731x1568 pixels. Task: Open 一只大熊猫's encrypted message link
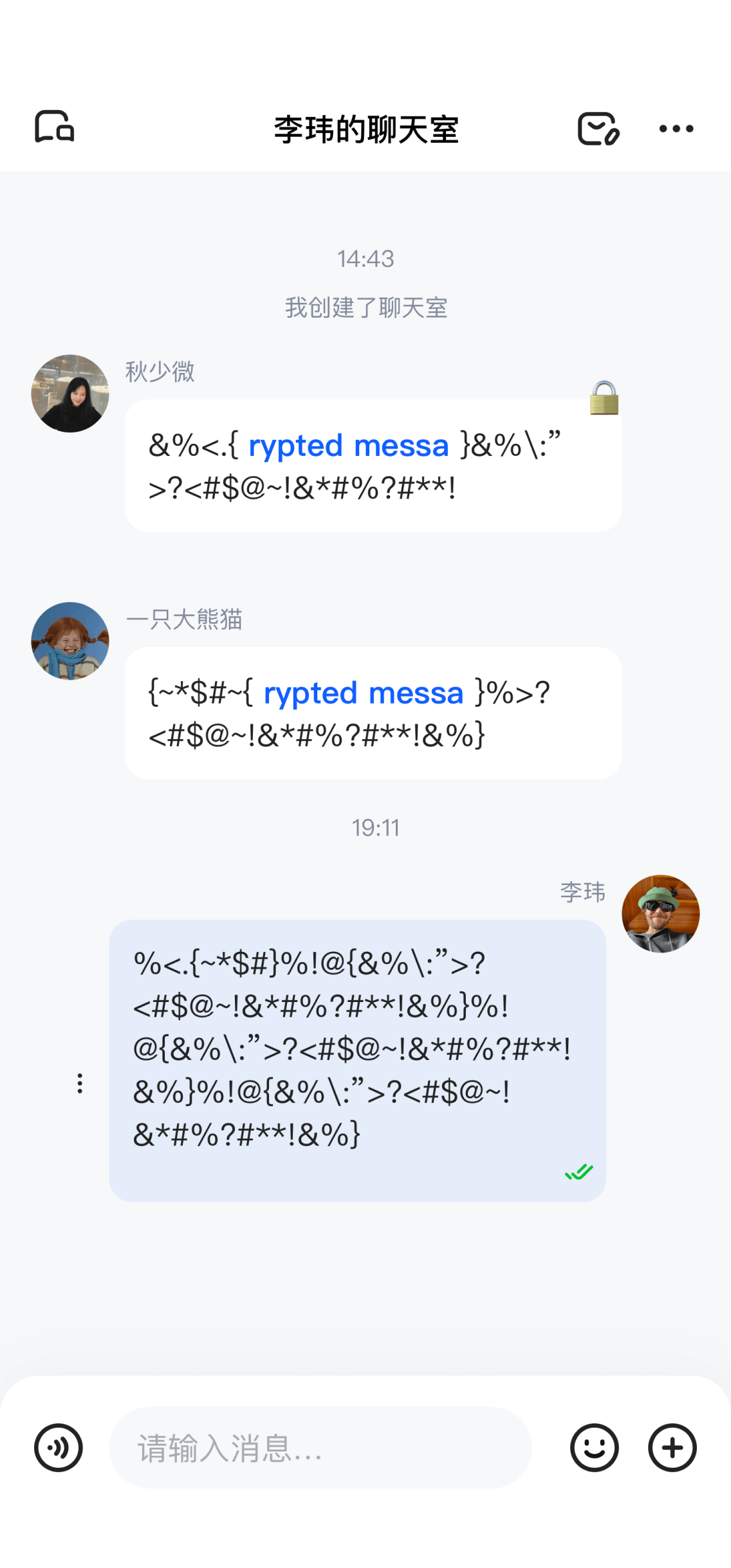363,693
